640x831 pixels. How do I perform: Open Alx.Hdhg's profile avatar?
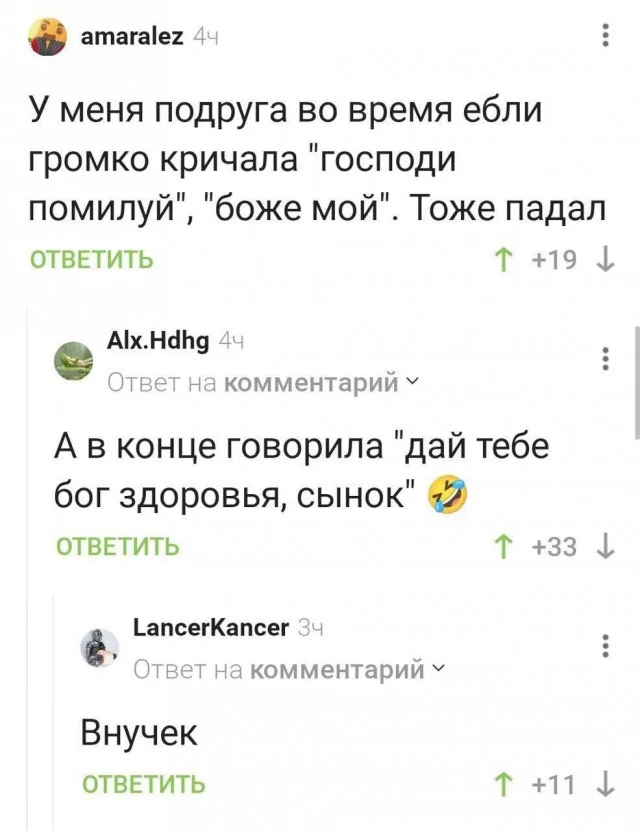point(72,361)
